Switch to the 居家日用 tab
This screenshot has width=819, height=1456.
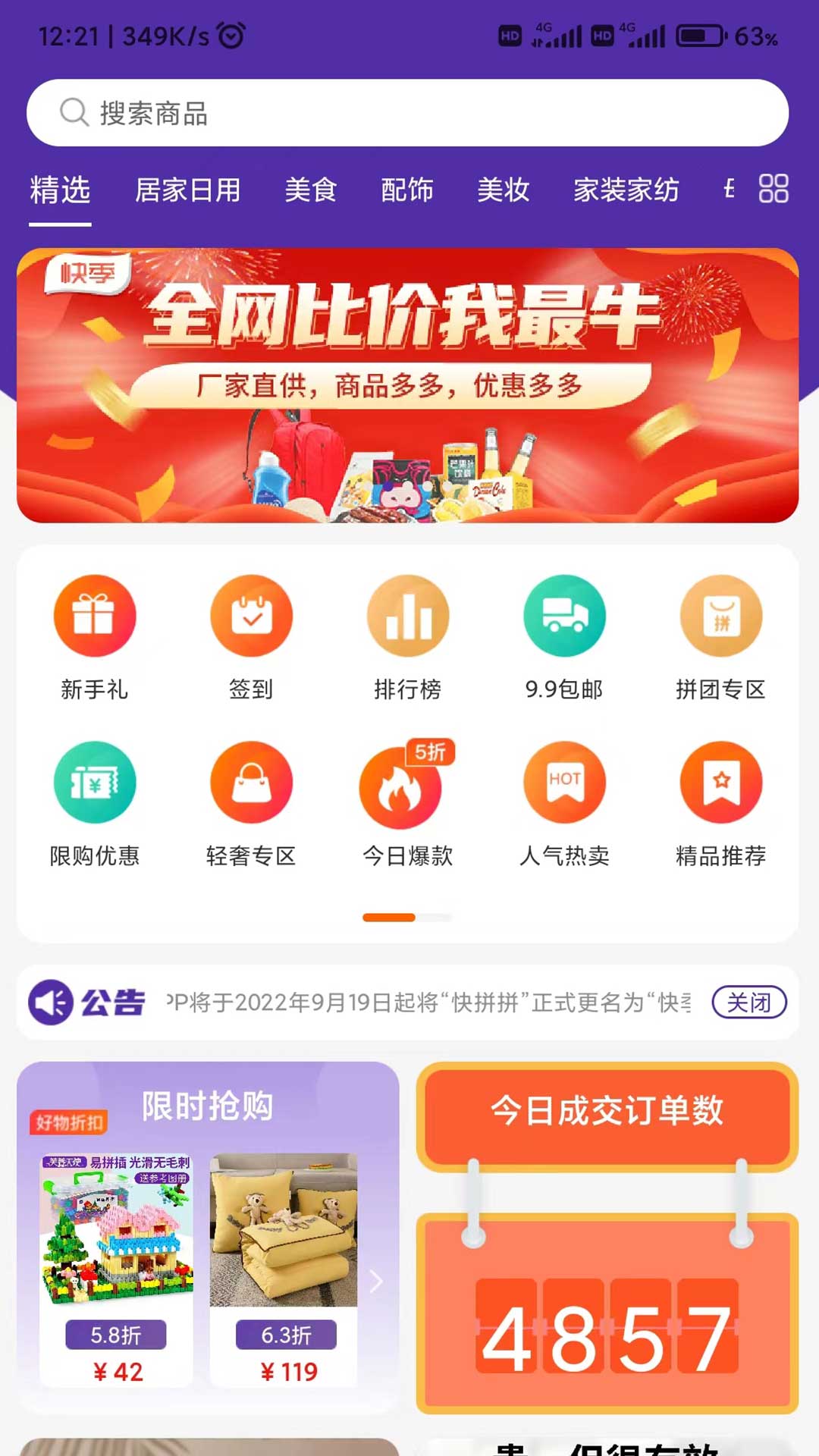187,190
